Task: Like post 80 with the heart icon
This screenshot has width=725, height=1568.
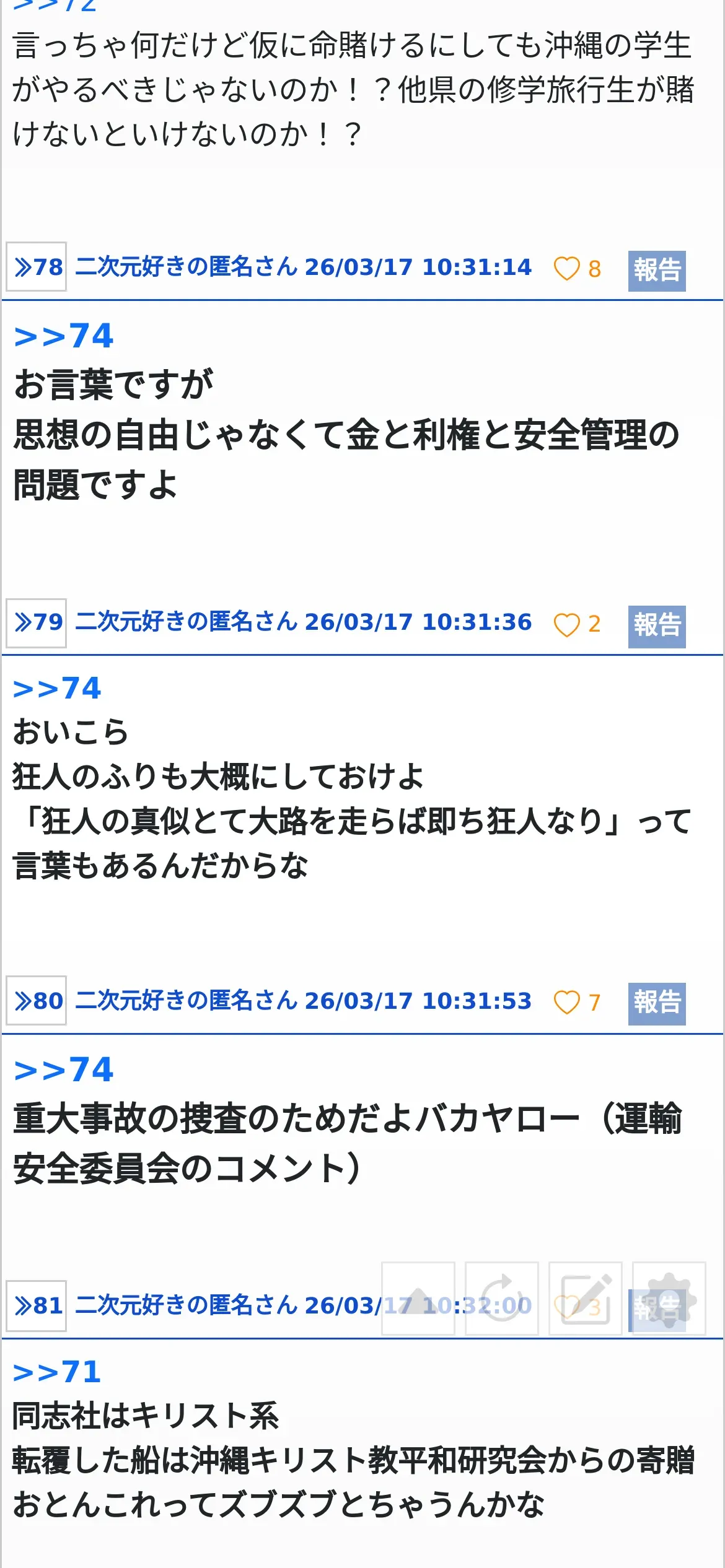Action: tap(566, 1002)
